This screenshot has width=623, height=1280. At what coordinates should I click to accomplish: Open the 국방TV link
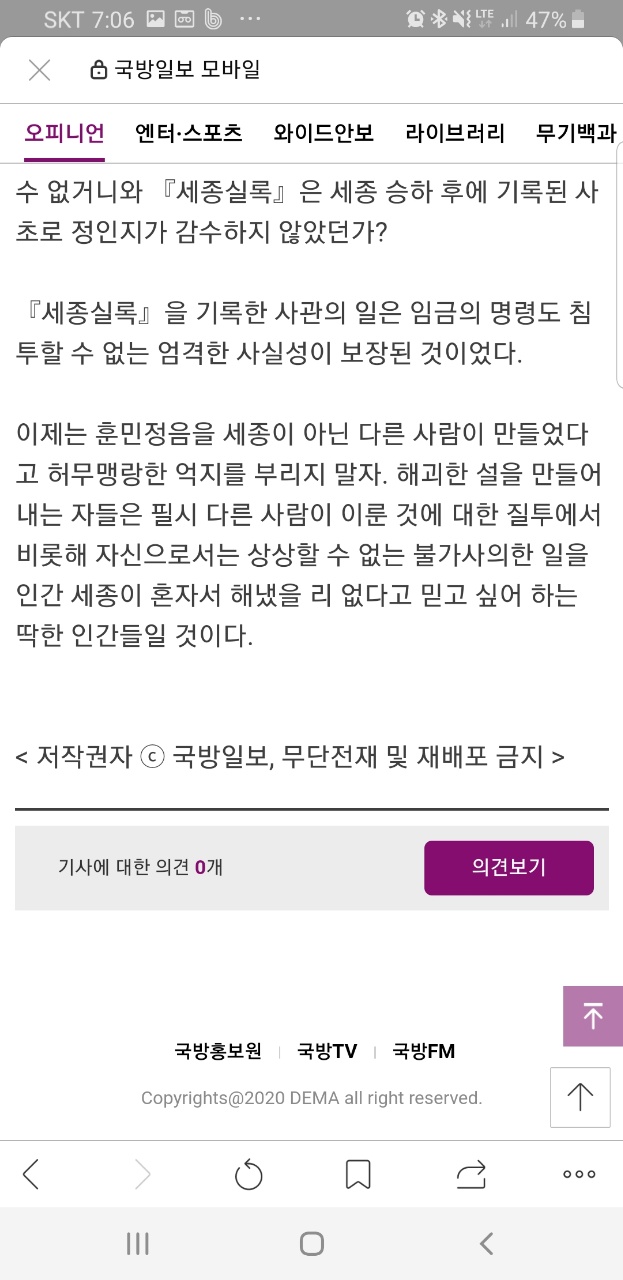[x=327, y=1051]
